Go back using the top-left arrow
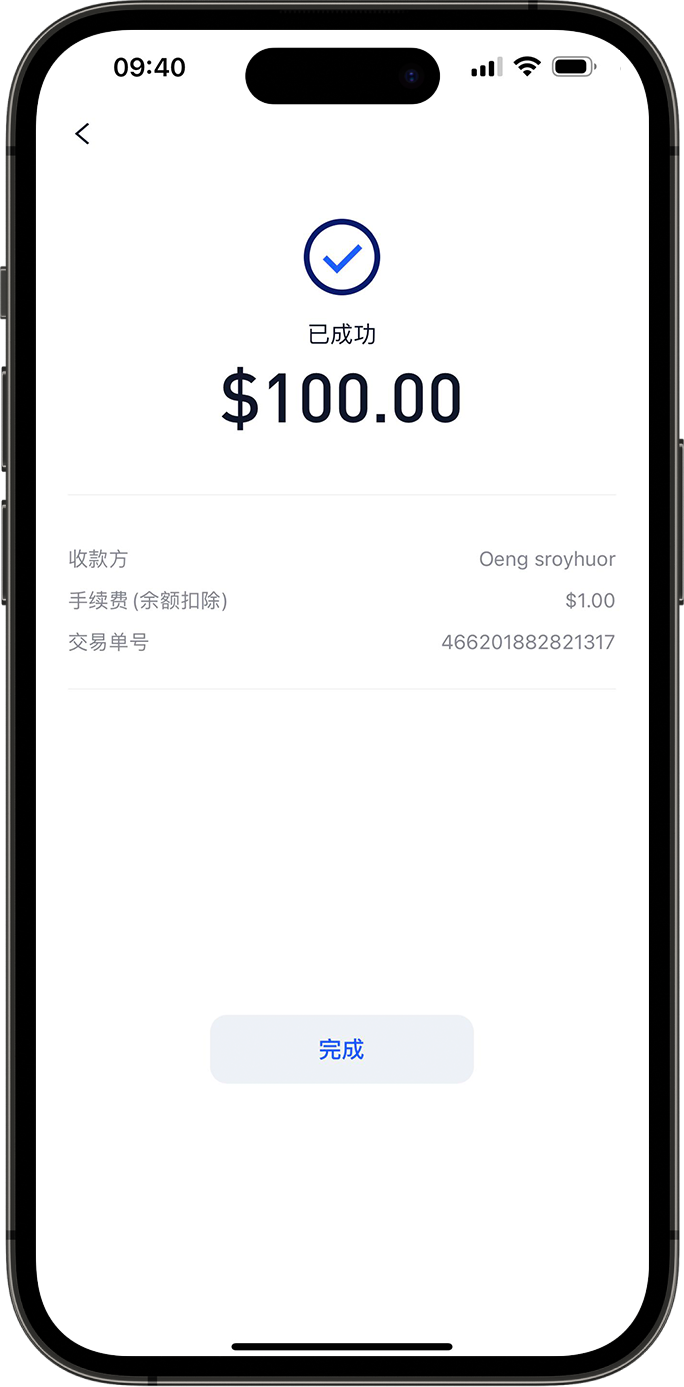Screen dimensions: 684x1387 82,134
